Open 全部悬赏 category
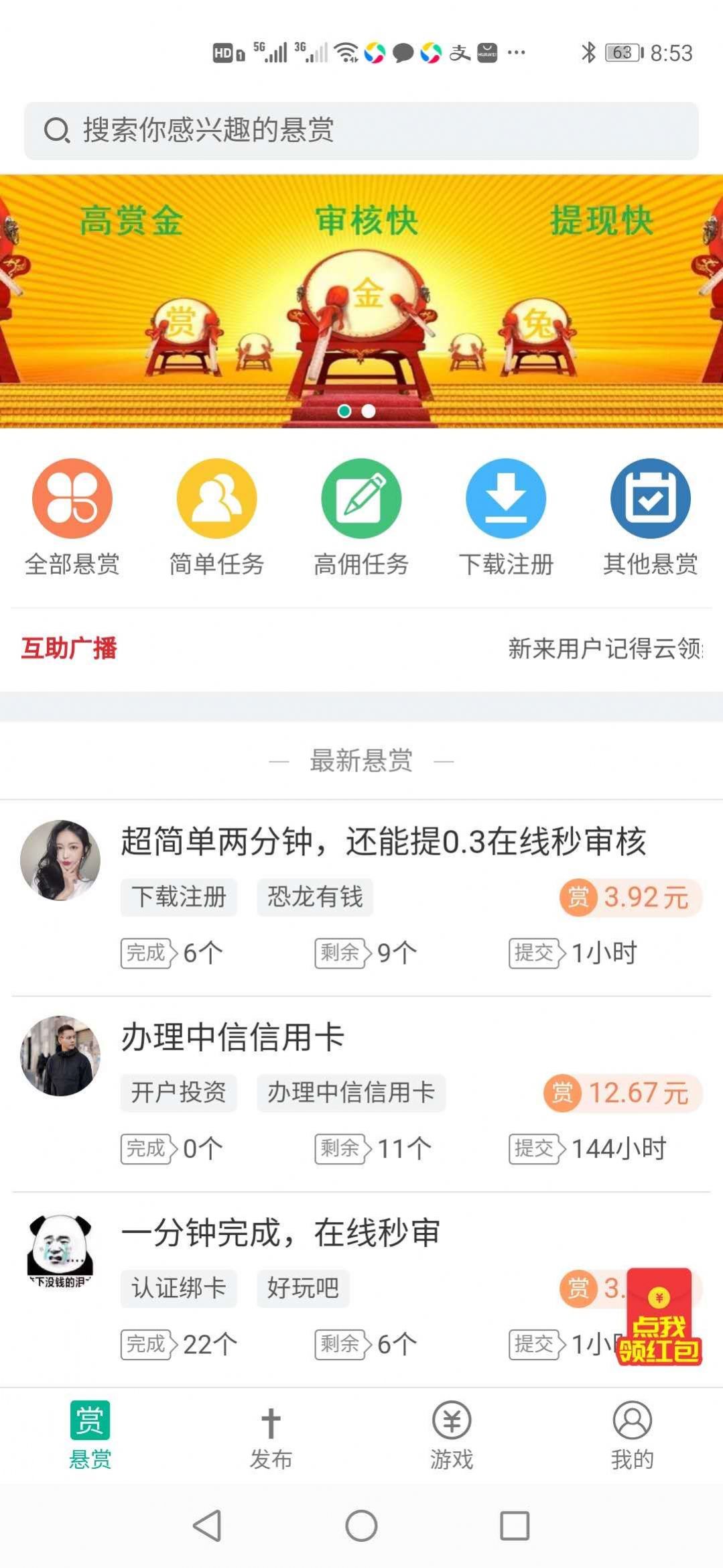Image resolution: width=723 pixels, height=1568 pixels. (72, 516)
